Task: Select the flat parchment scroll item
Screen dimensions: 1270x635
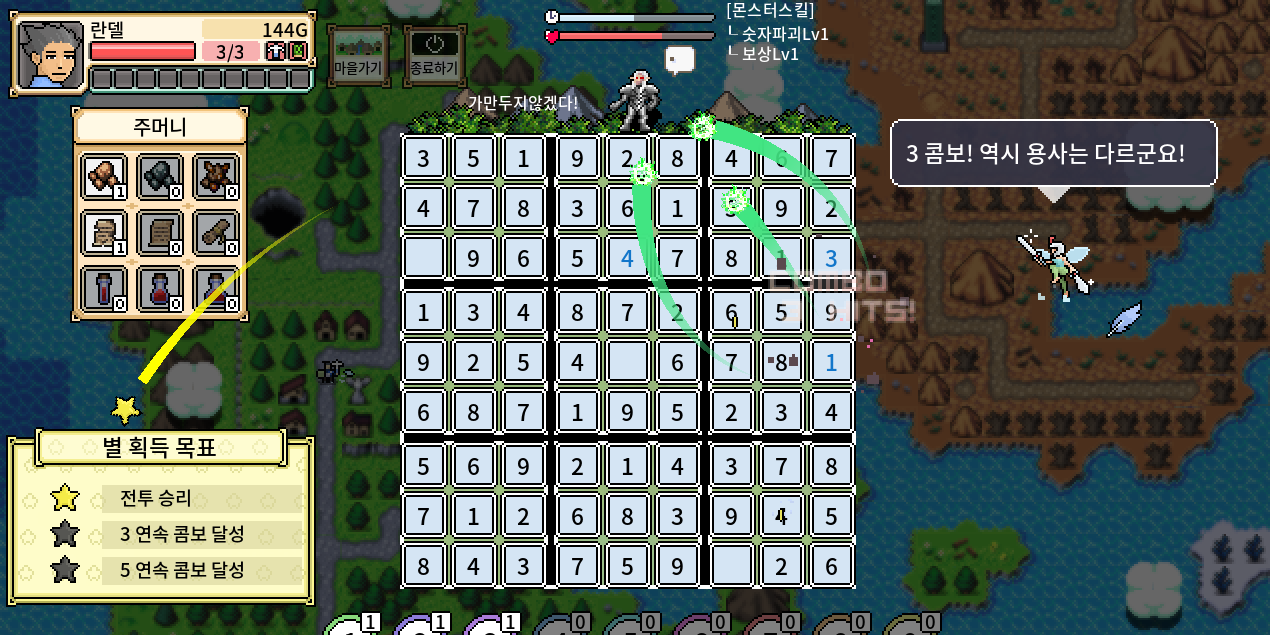Action: click(161, 233)
